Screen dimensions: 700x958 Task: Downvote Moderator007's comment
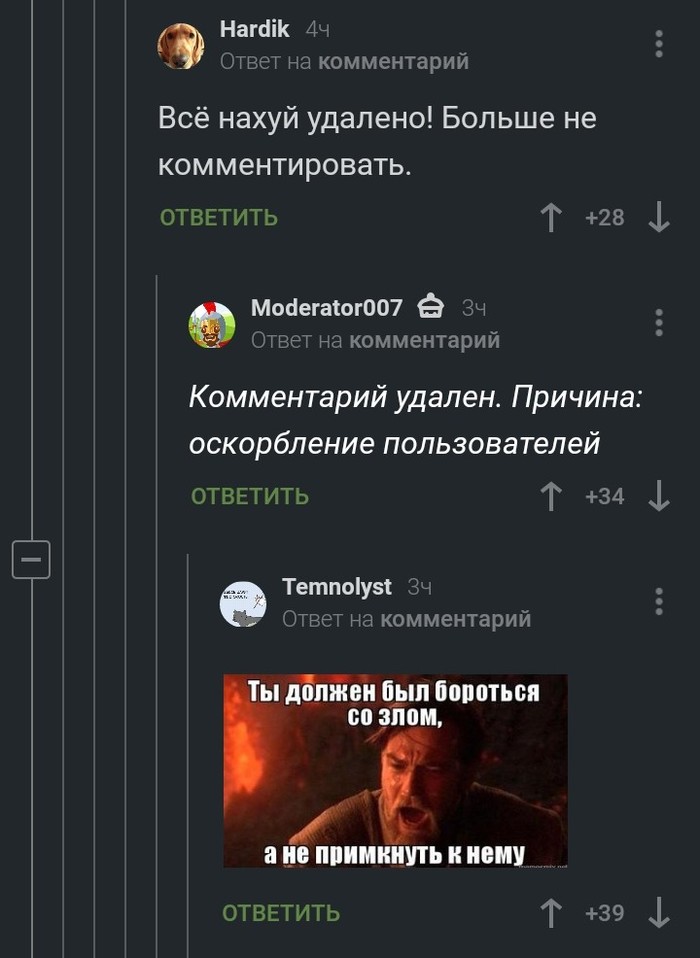click(x=659, y=496)
